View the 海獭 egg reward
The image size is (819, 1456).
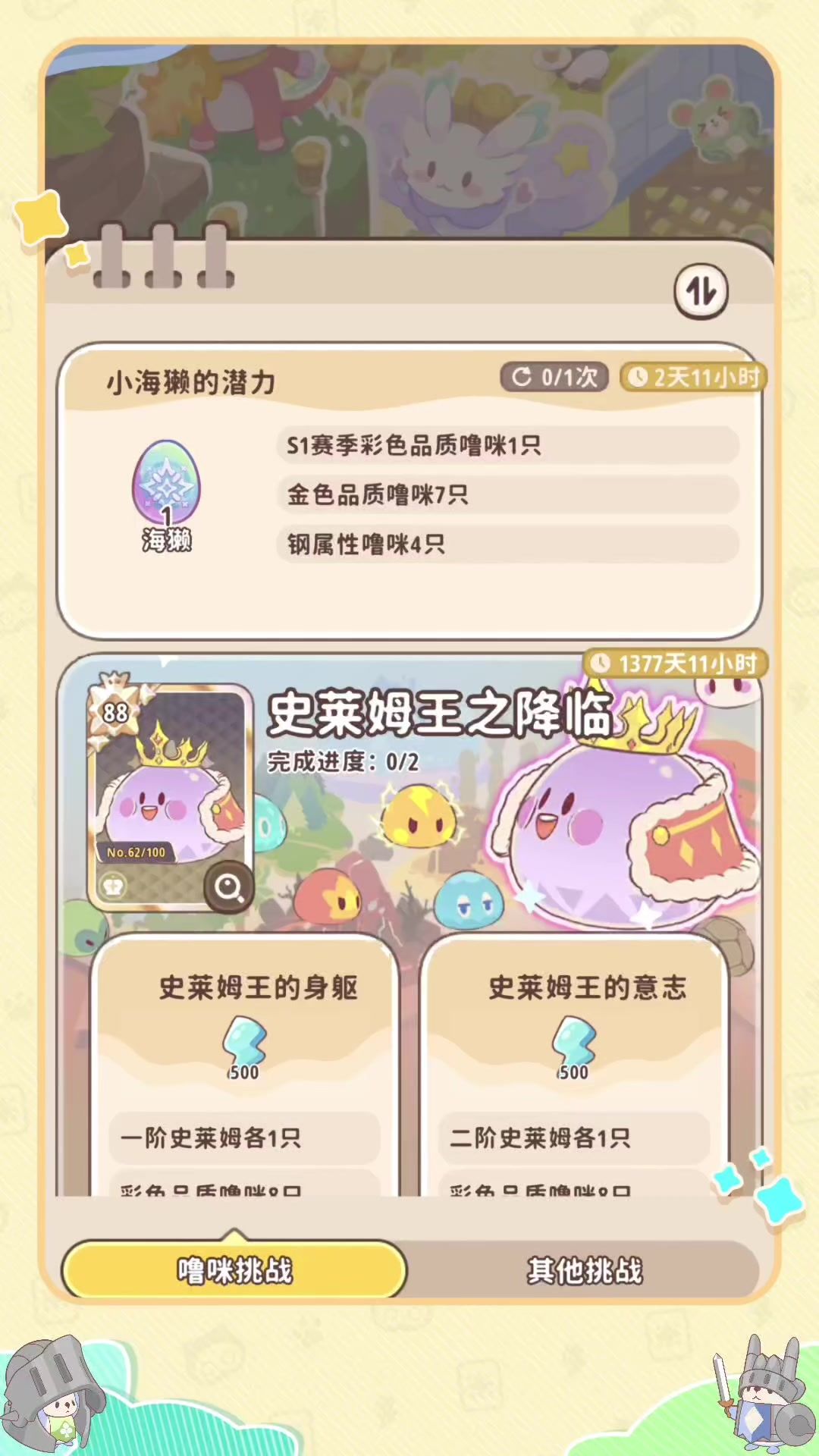(166, 494)
